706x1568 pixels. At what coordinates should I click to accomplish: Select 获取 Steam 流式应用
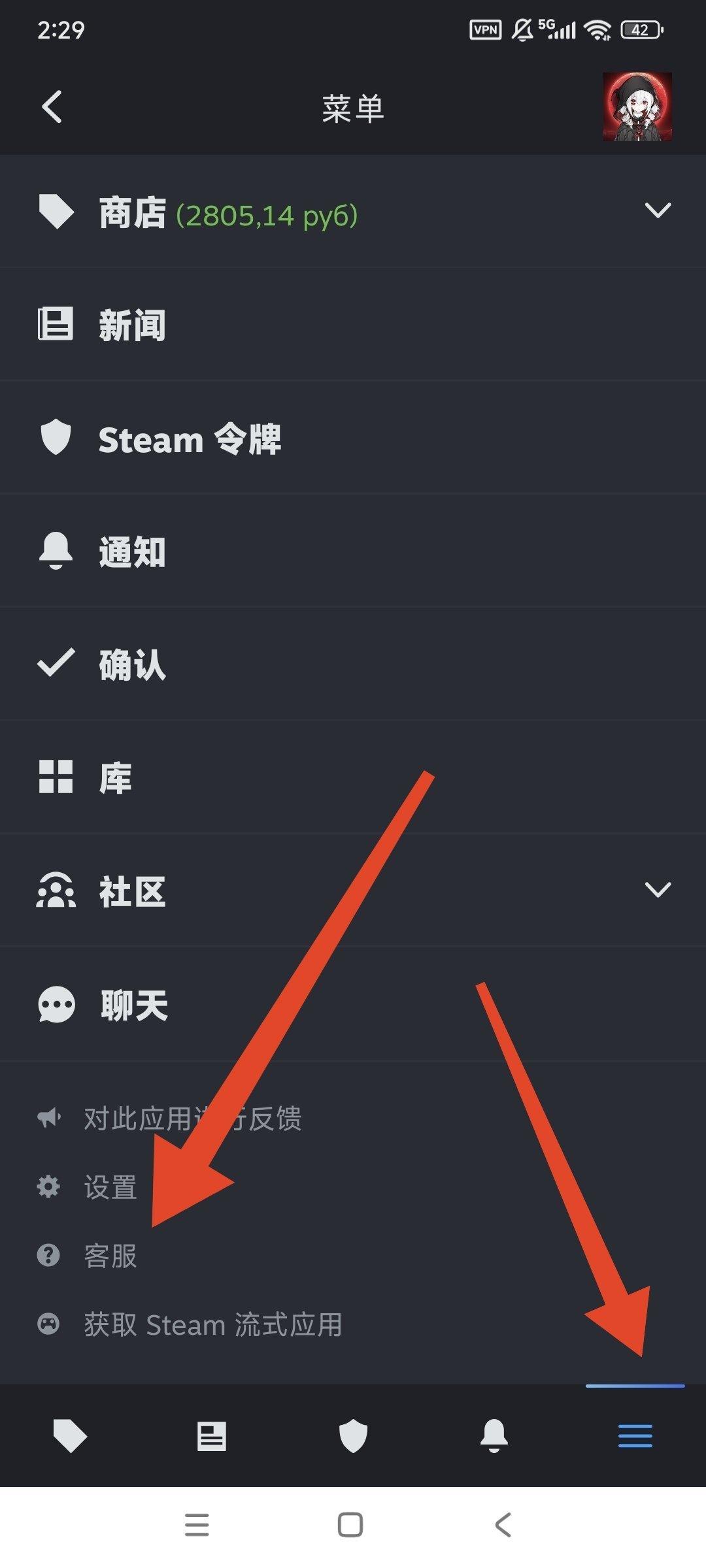[x=212, y=1325]
